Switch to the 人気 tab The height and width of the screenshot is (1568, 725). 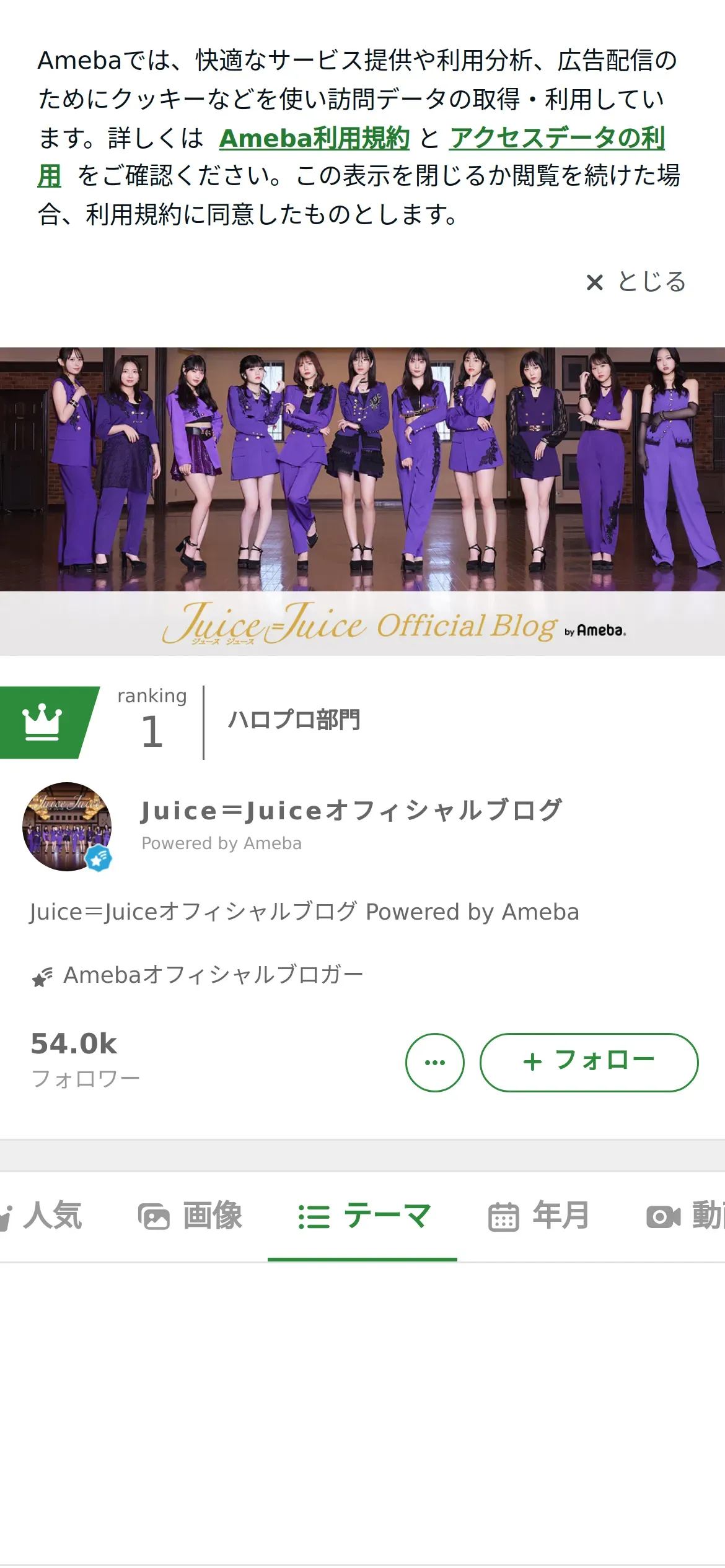pyautogui.click(x=43, y=1216)
